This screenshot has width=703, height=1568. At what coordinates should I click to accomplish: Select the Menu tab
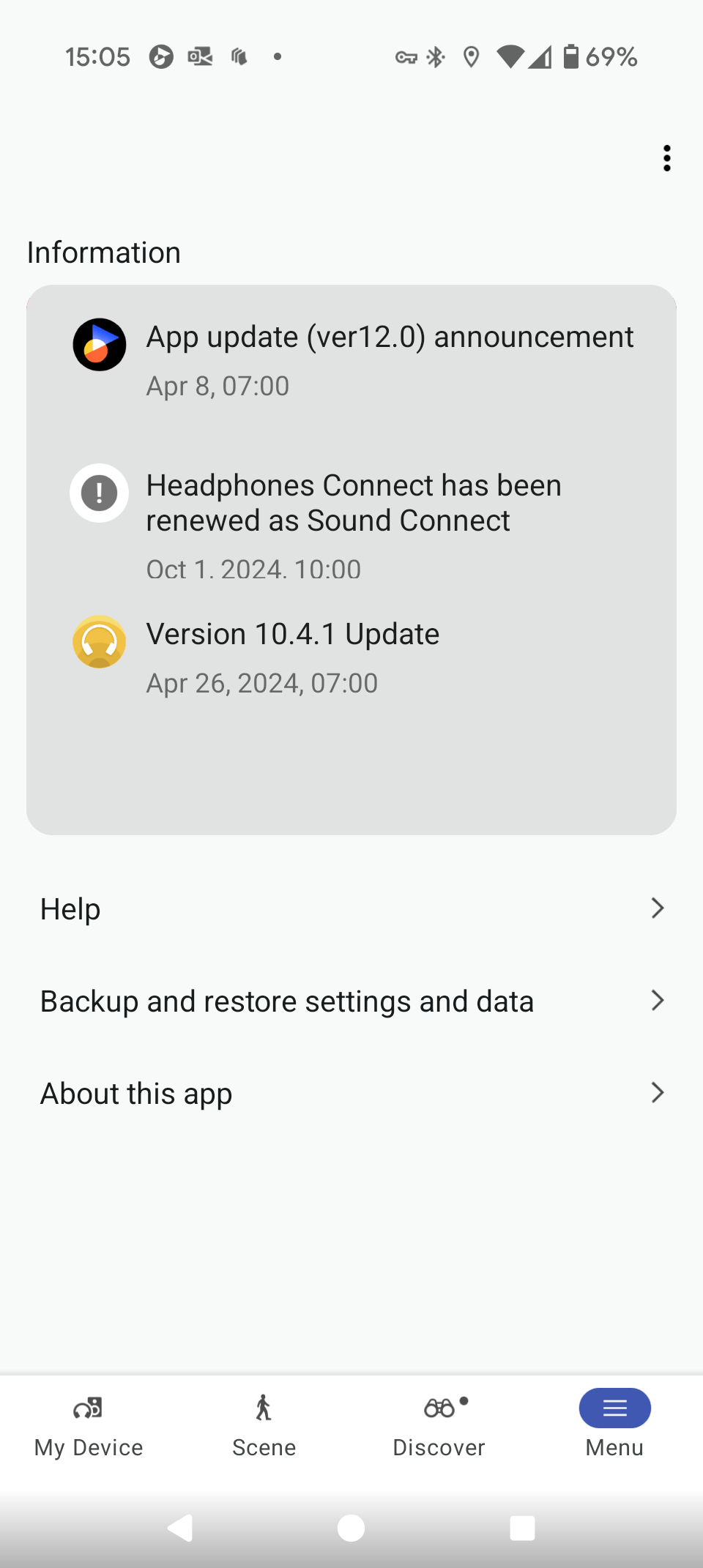tap(615, 1425)
